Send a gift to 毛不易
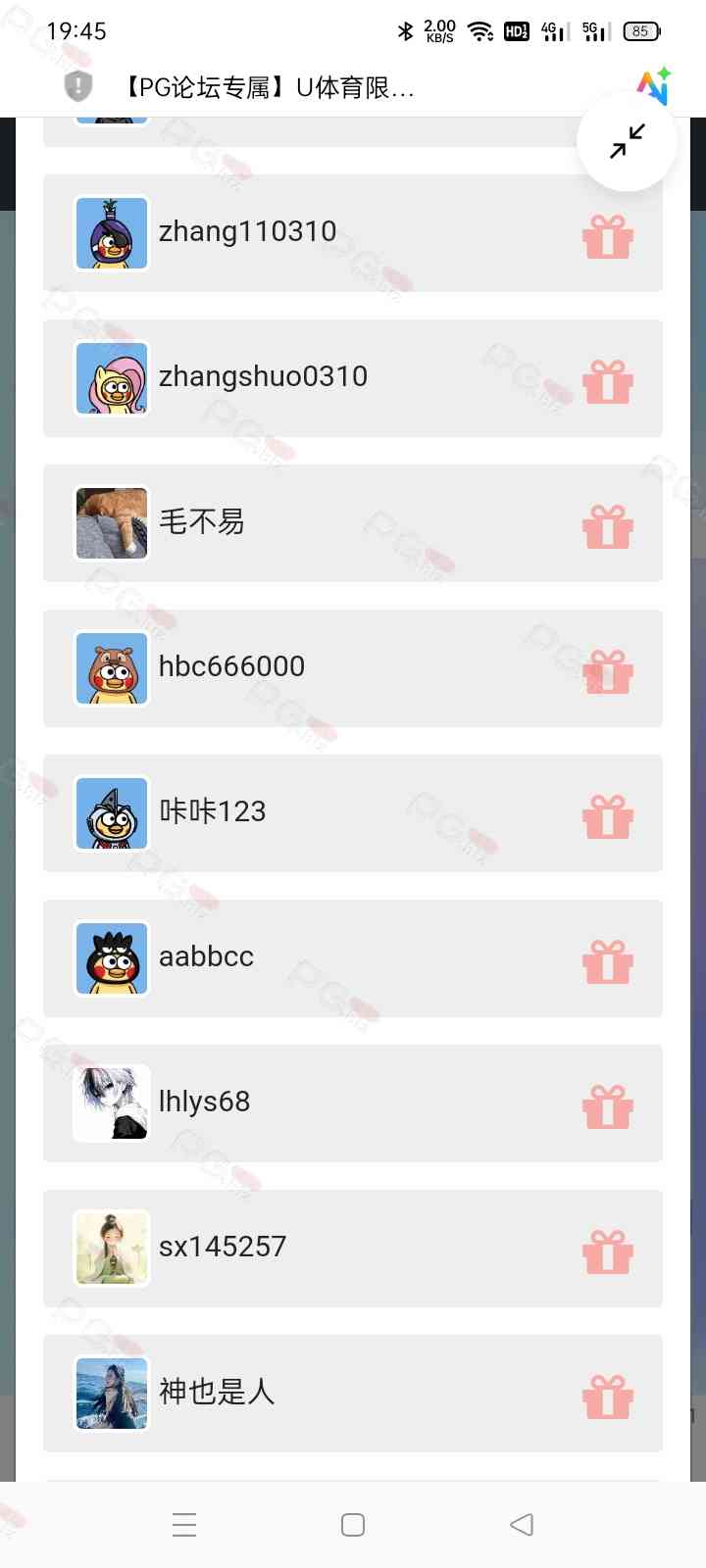Image resolution: width=706 pixels, height=1568 pixels. click(x=608, y=526)
